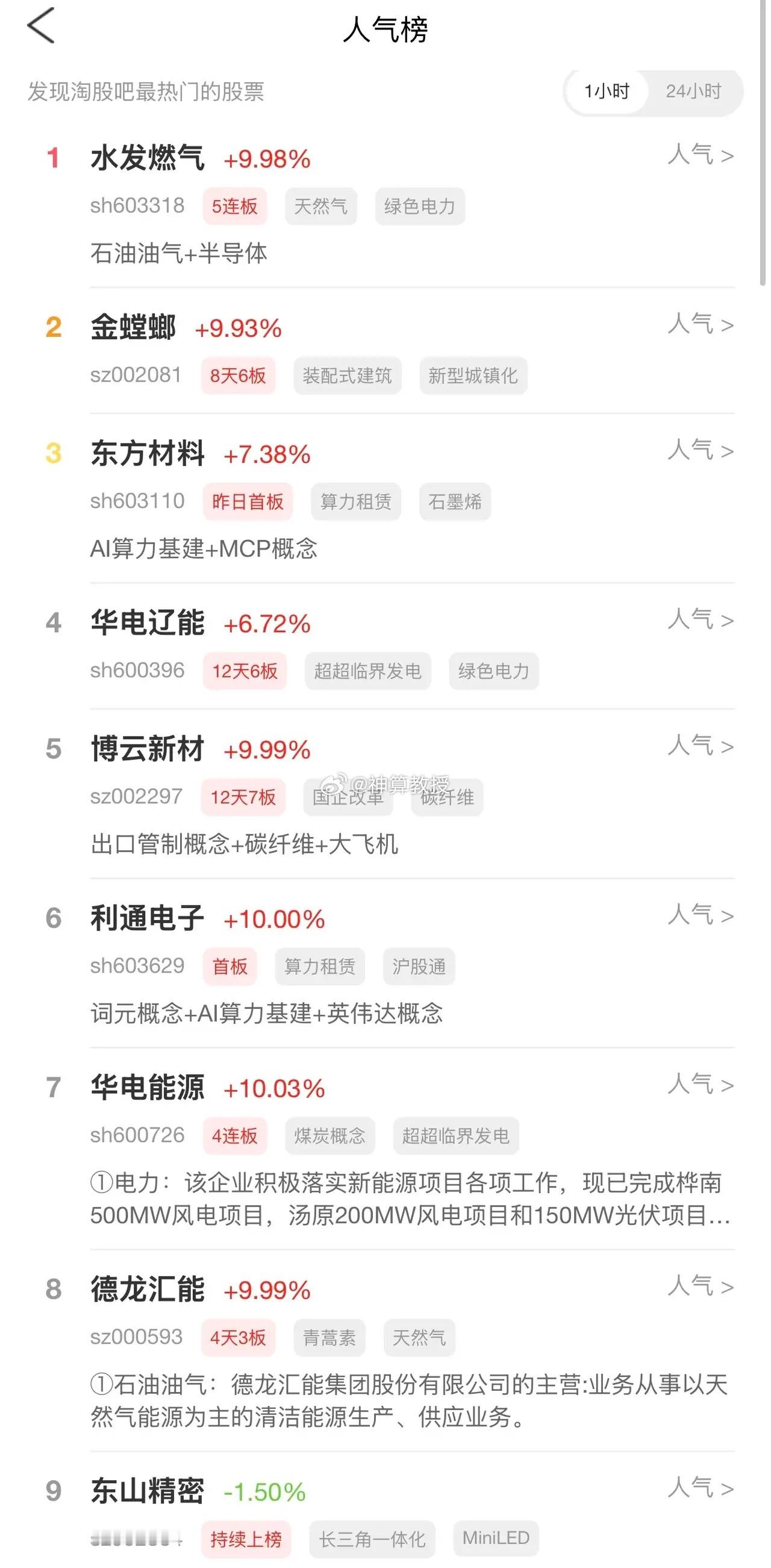Tap the 昨日首板 badge on 东方材料
This screenshot has height=1568, width=771.
coord(249,501)
